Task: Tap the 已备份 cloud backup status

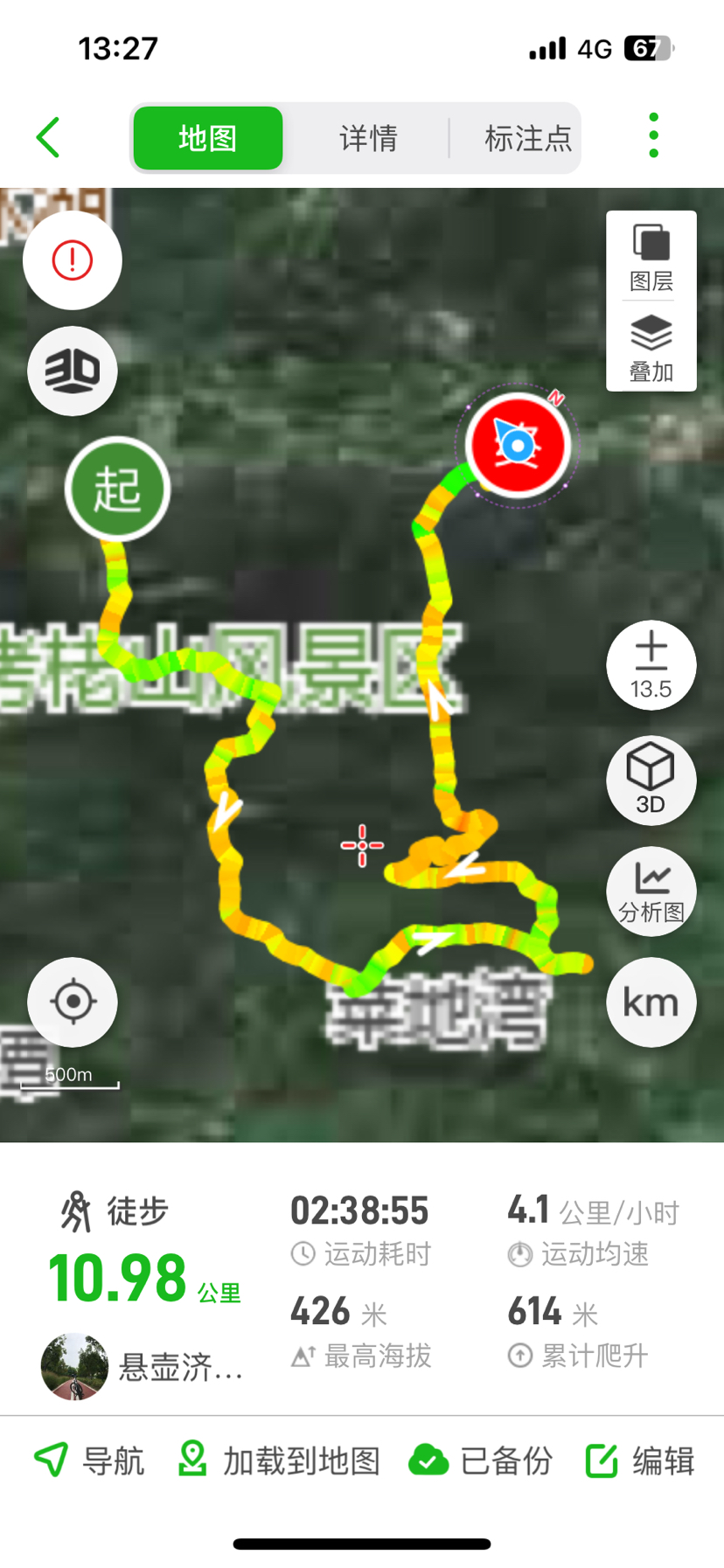Action: pos(481,1460)
